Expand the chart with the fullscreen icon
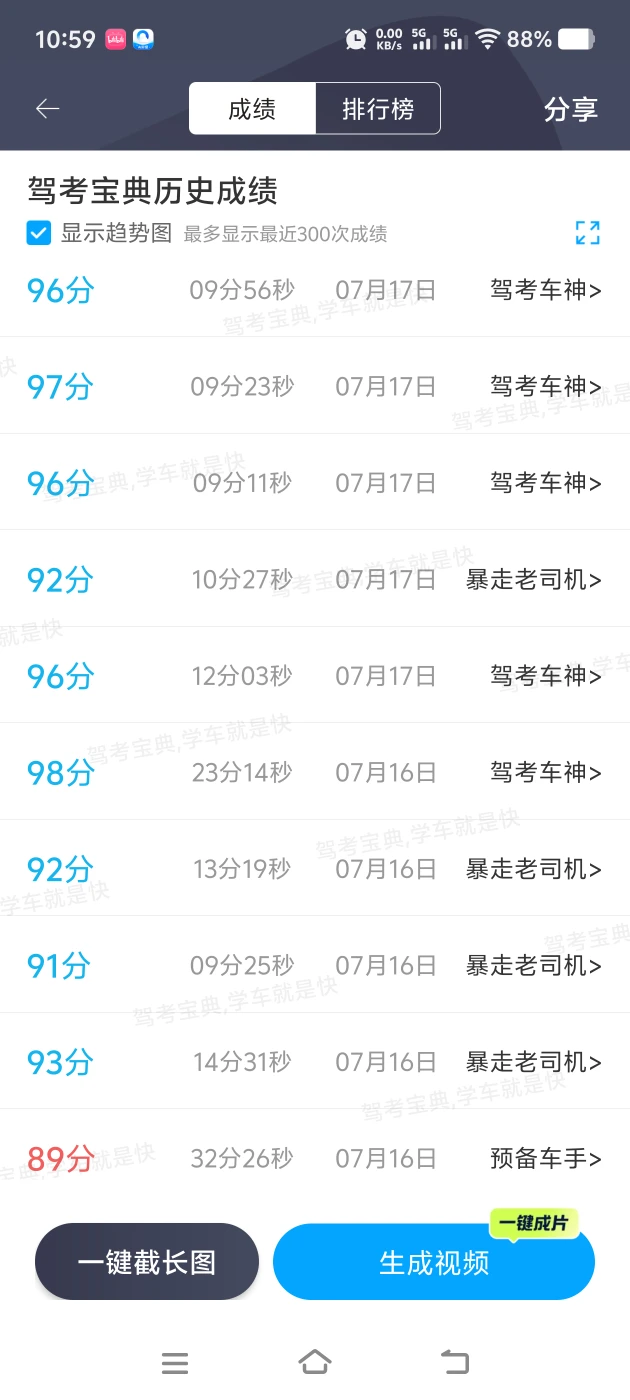Viewport: 630px width, 1400px height. (x=588, y=233)
